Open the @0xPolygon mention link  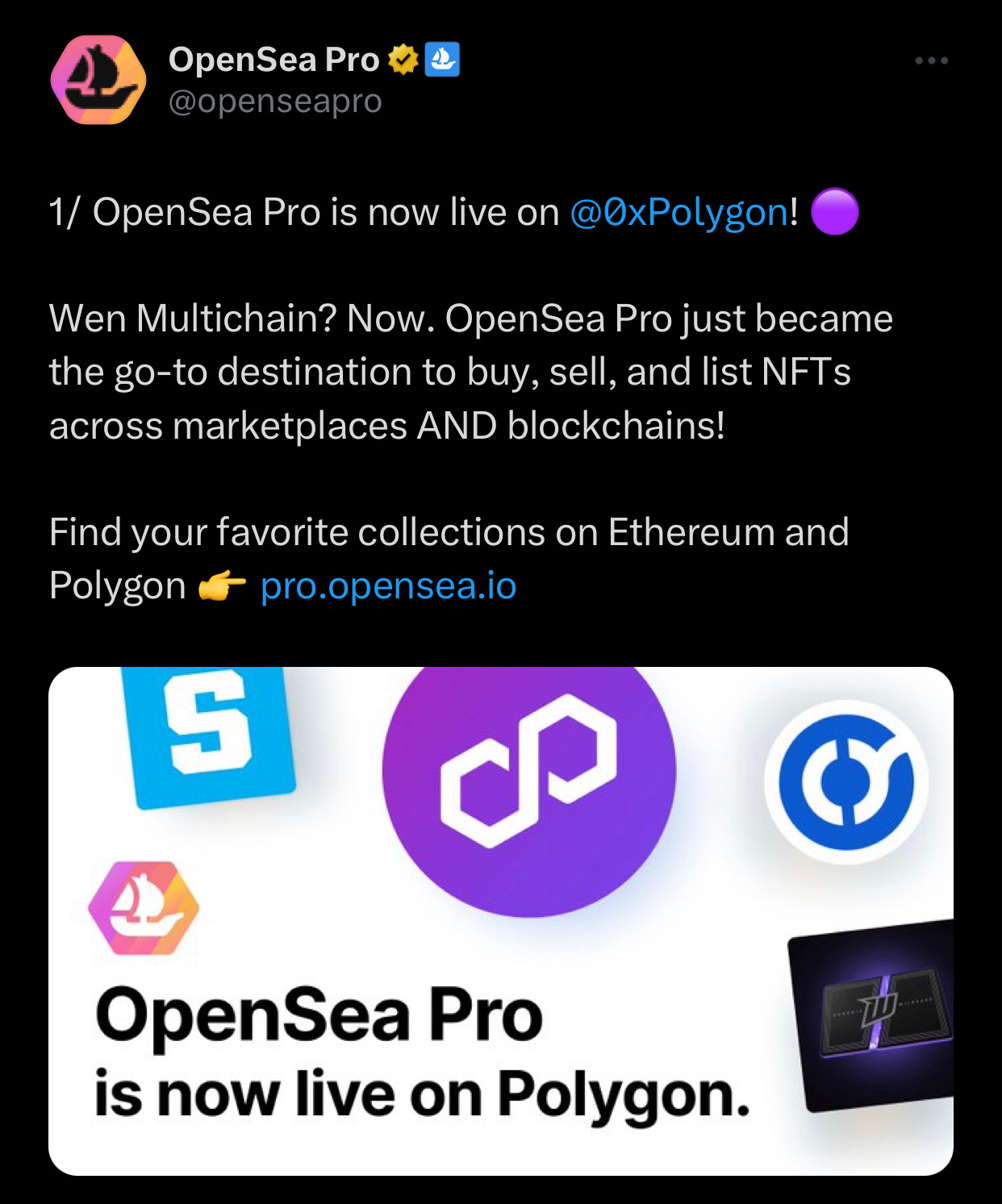point(679,213)
